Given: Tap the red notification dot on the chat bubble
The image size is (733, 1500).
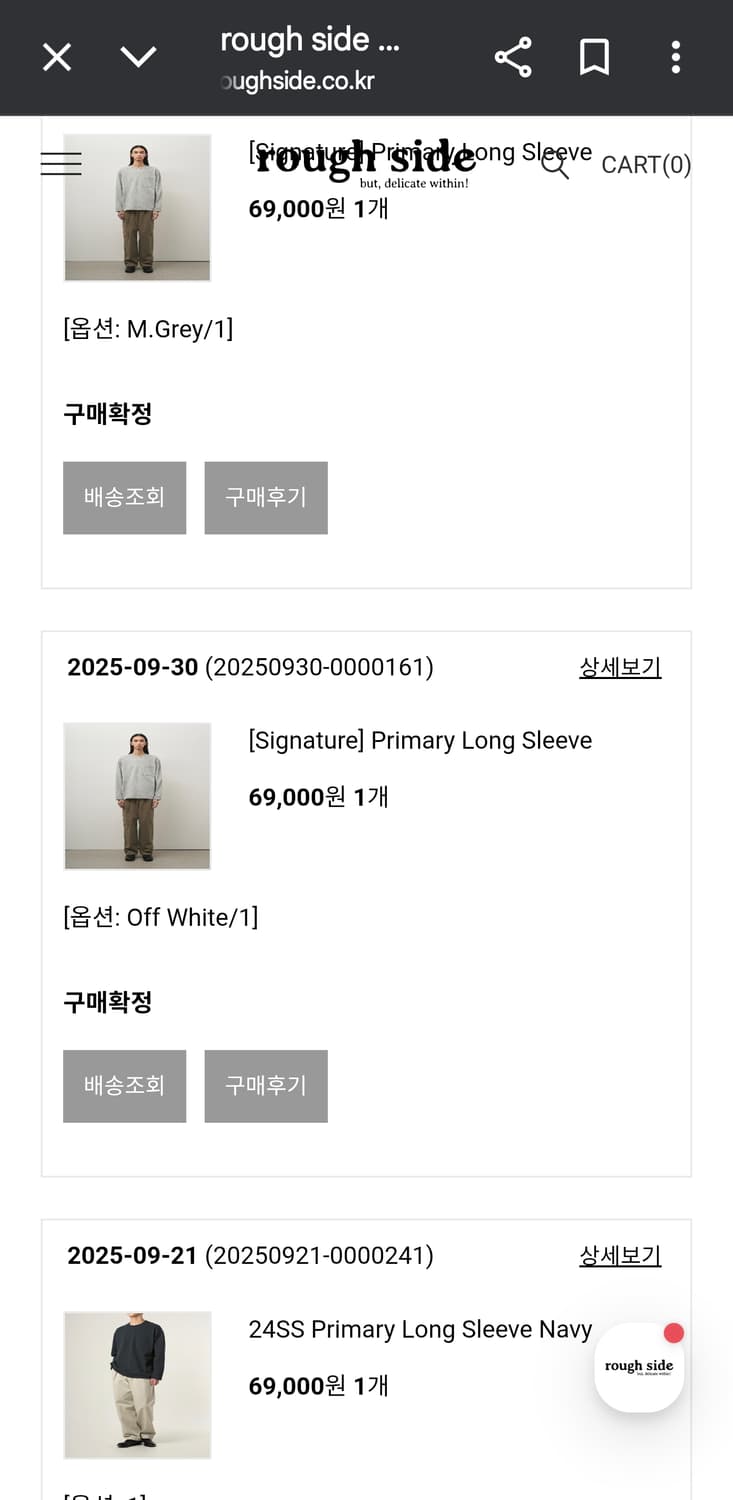Looking at the screenshot, I should pos(673,1332).
